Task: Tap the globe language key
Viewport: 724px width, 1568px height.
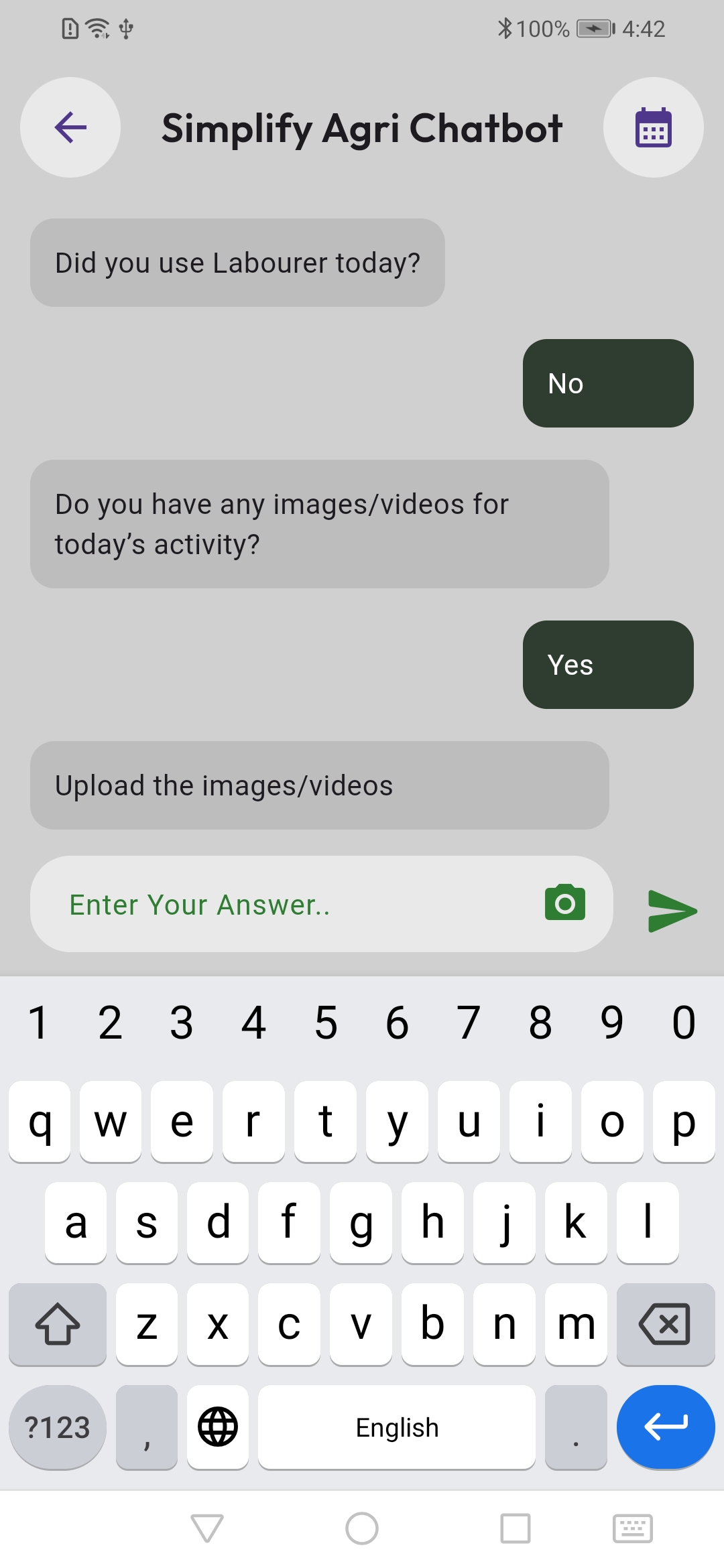Action: pos(218,1427)
